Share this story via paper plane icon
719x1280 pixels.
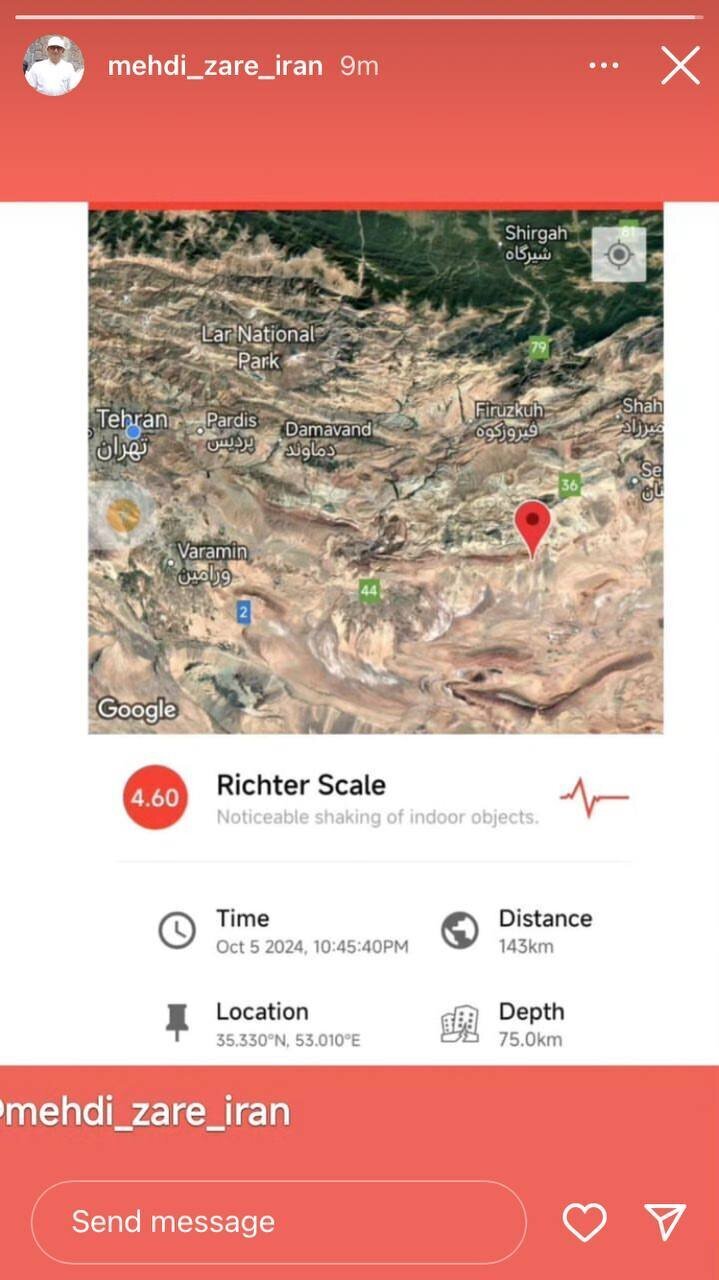click(x=665, y=1221)
